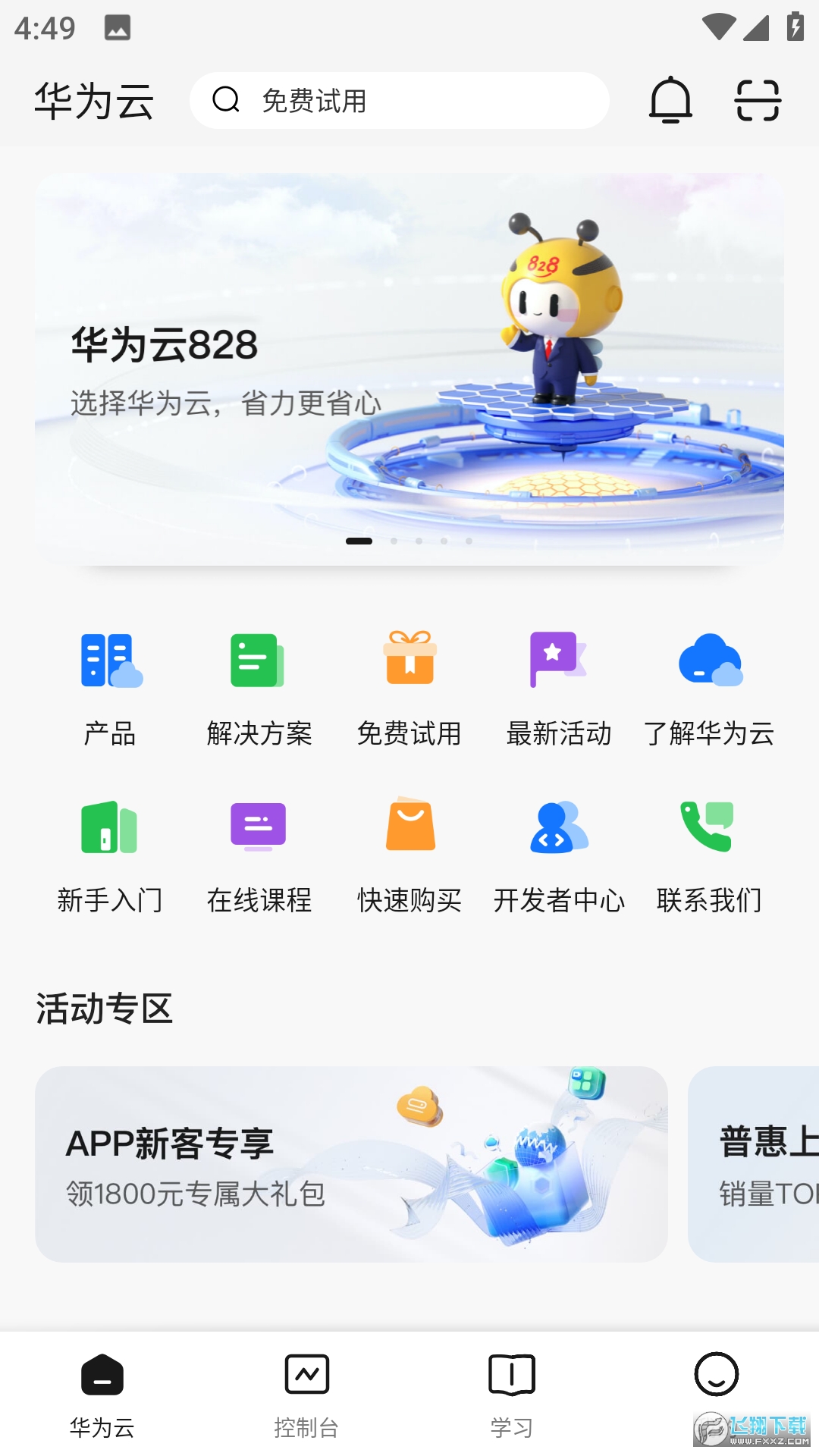
Task: Open the 免费试用 search box
Action: [399, 101]
